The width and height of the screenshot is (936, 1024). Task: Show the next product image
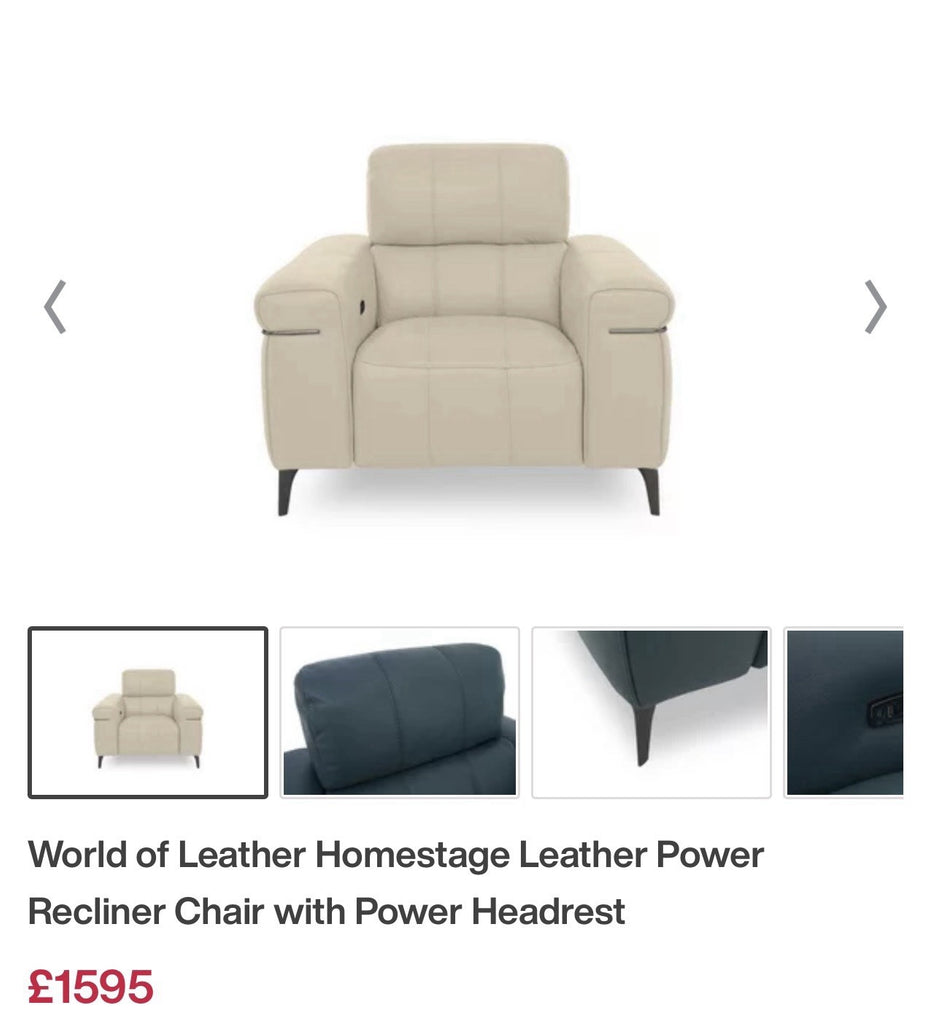click(x=875, y=307)
